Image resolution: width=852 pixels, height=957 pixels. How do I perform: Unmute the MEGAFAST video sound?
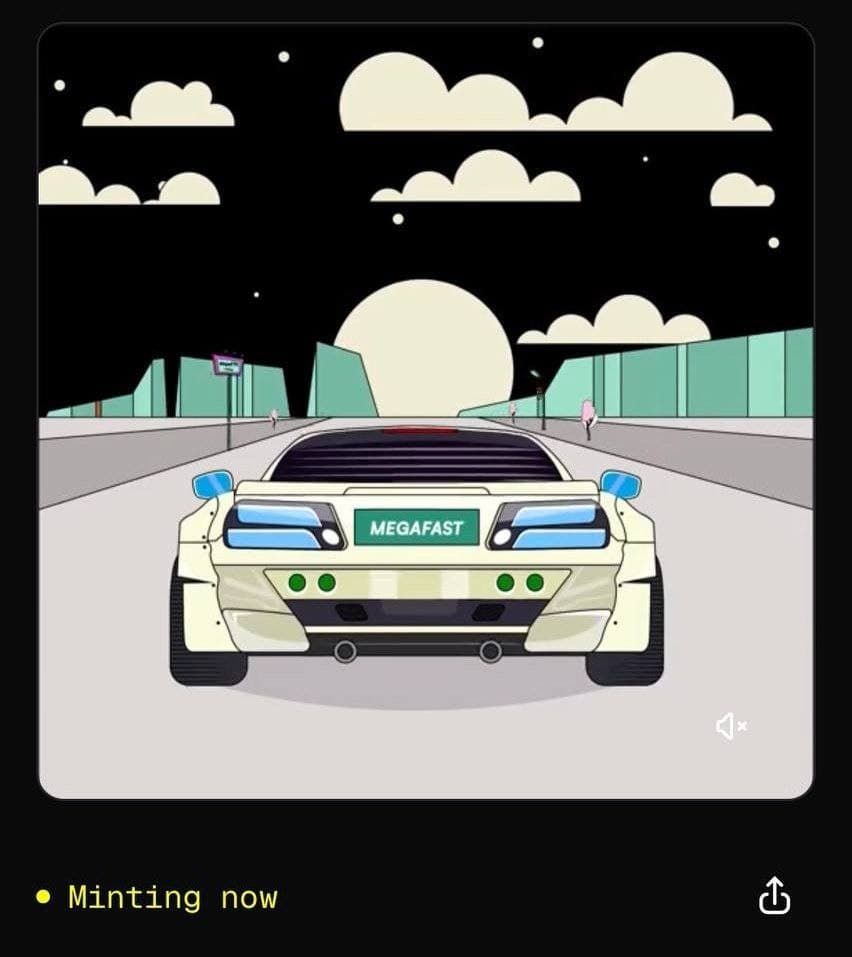tap(731, 727)
